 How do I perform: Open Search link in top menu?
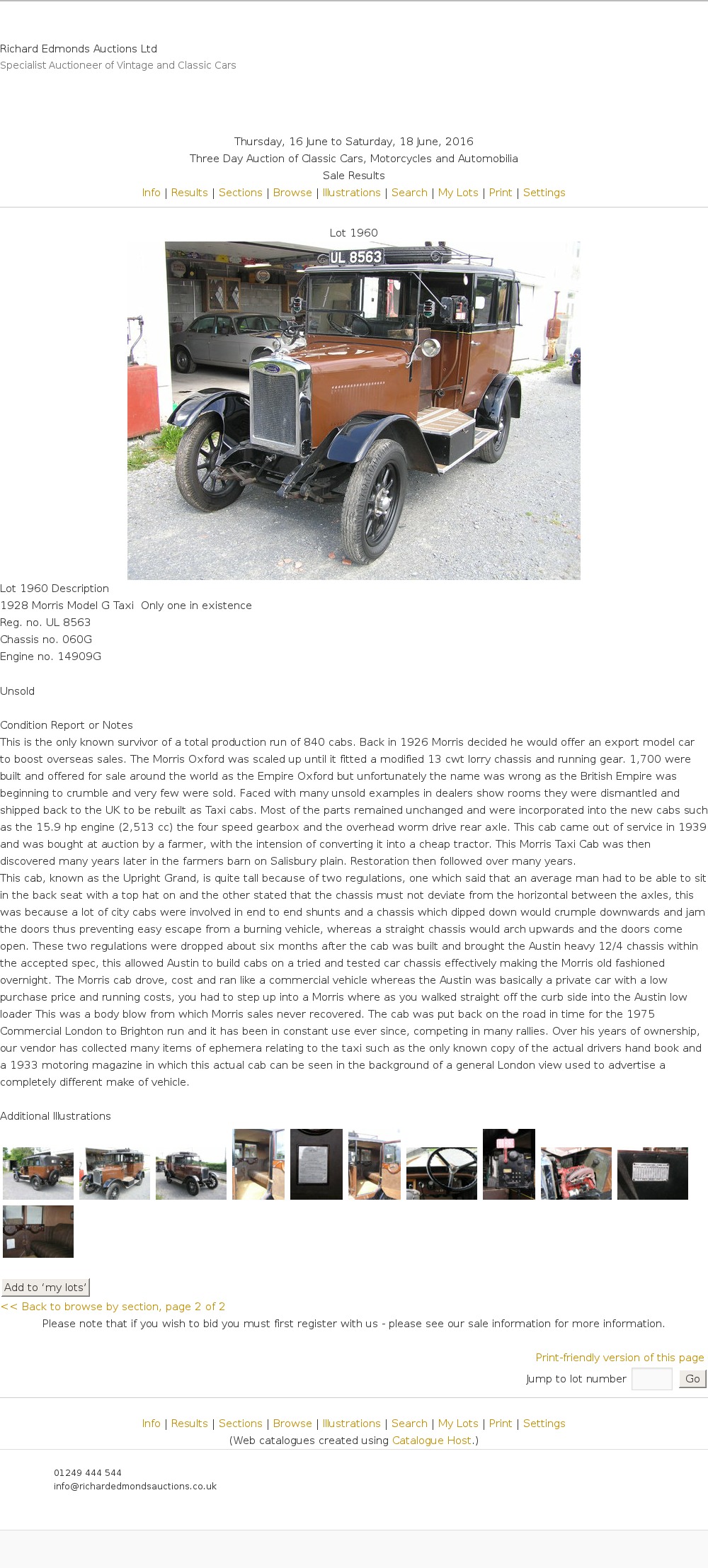coord(409,193)
